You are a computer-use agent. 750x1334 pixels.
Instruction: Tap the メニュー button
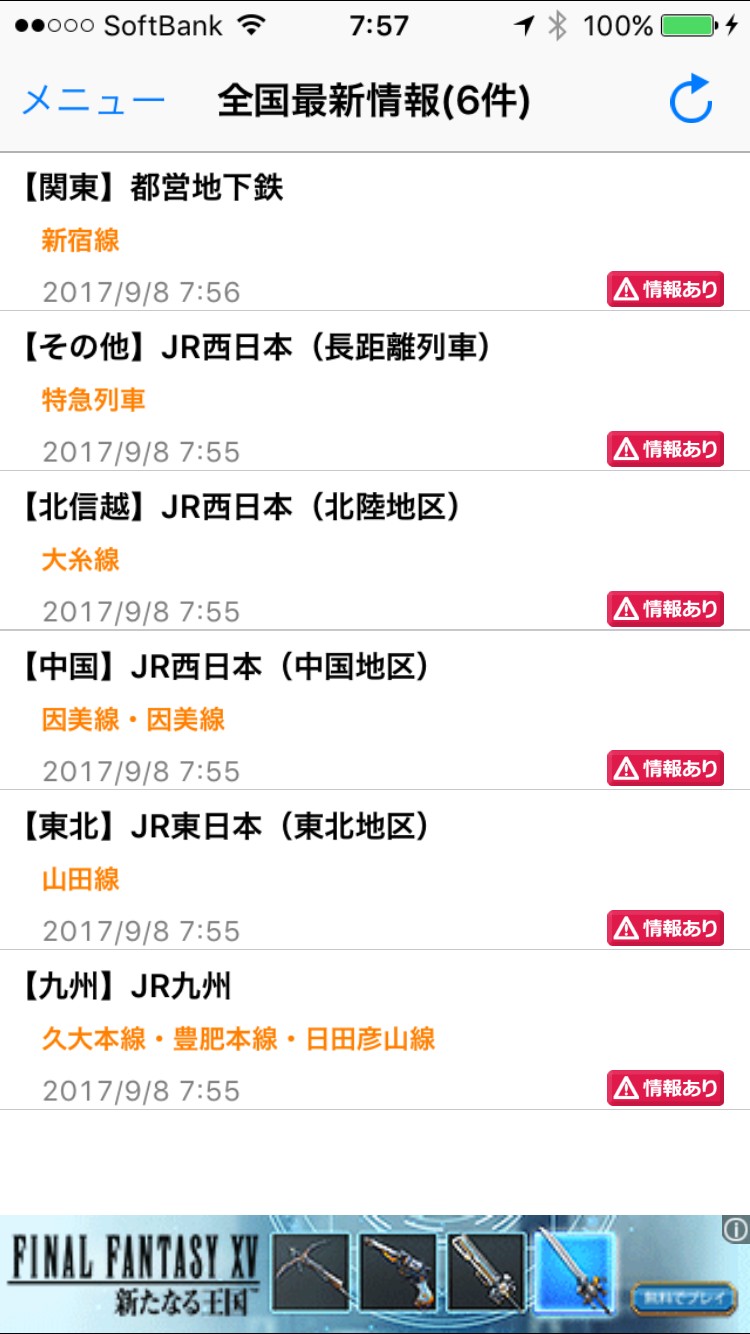(93, 101)
